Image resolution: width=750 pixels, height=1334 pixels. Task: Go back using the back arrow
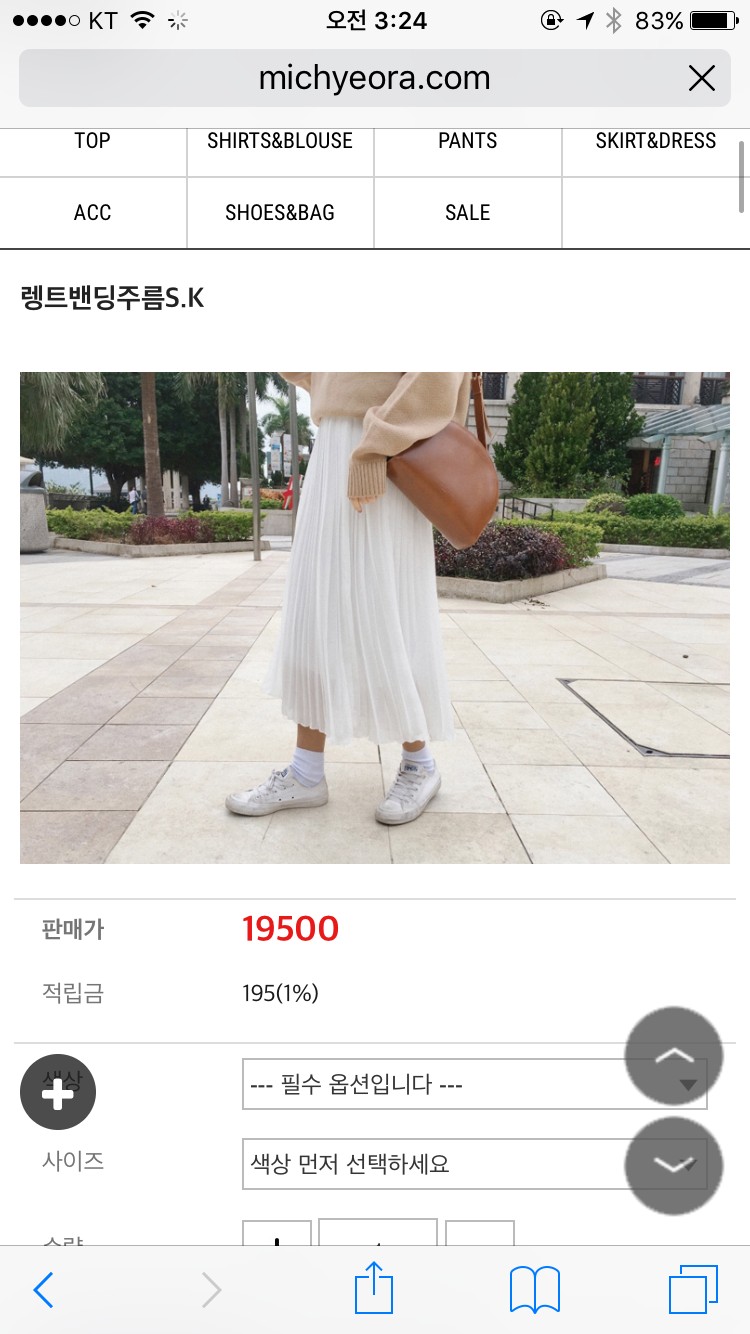pyautogui.click(x=42, y=1290)
